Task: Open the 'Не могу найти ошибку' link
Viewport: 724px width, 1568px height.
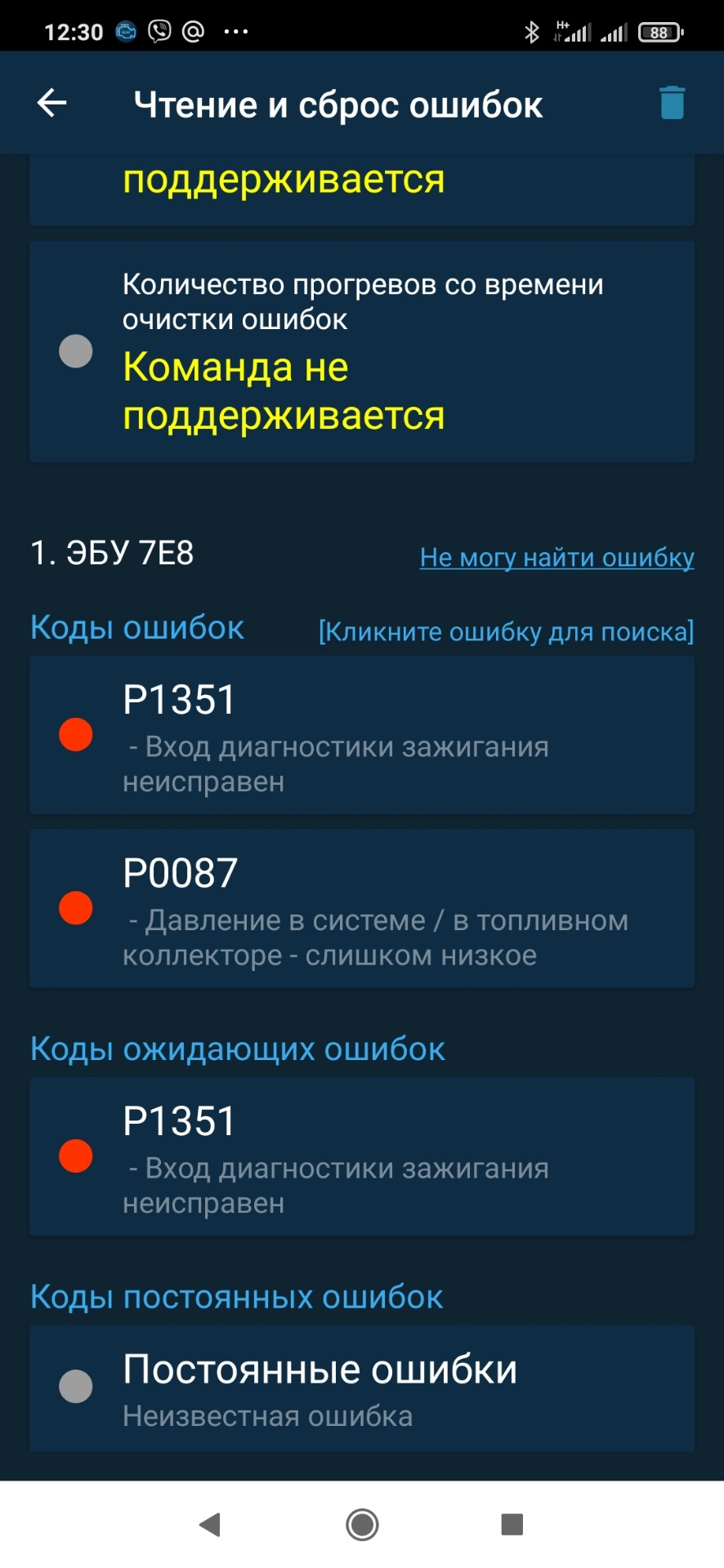Action: (x=556, y=557)
